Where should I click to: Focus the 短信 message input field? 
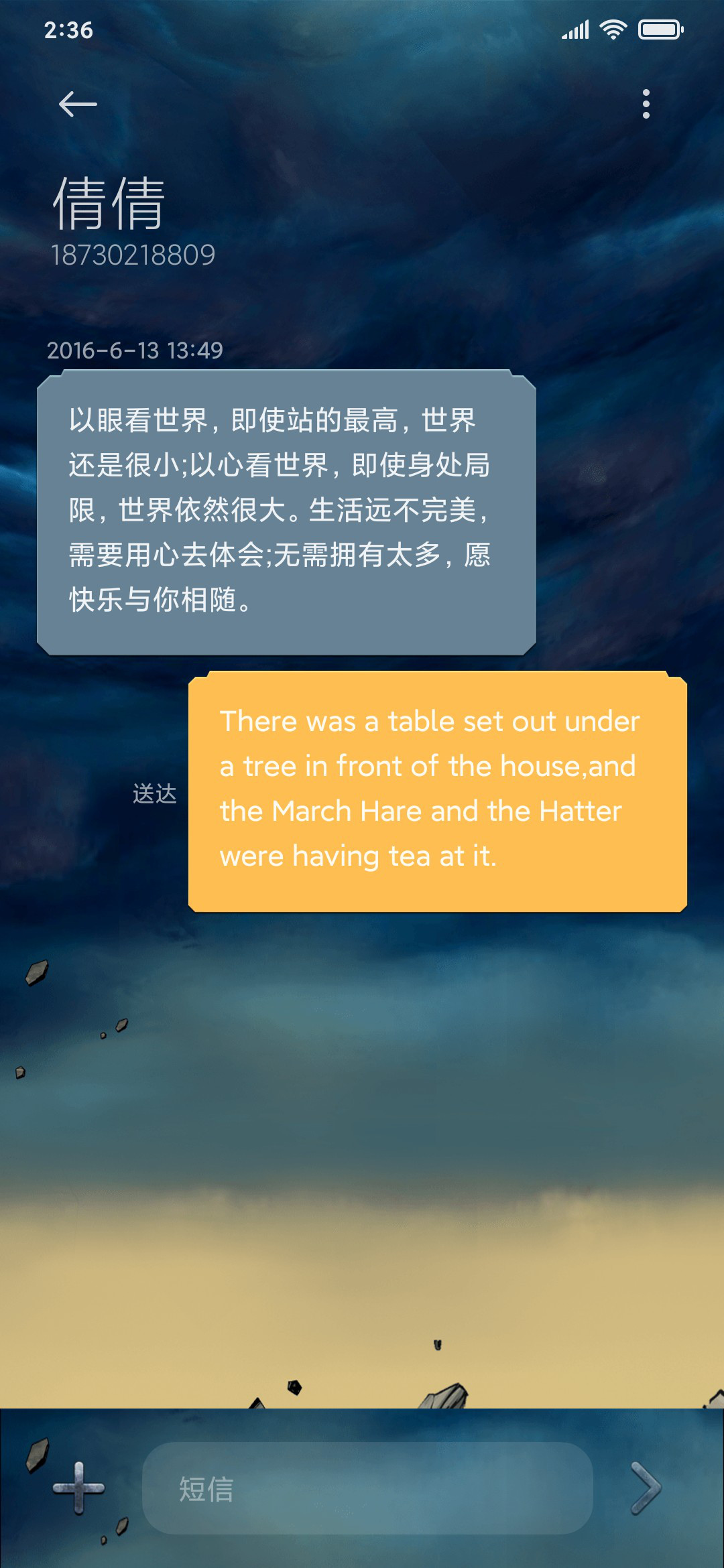tap(367, 1488)
